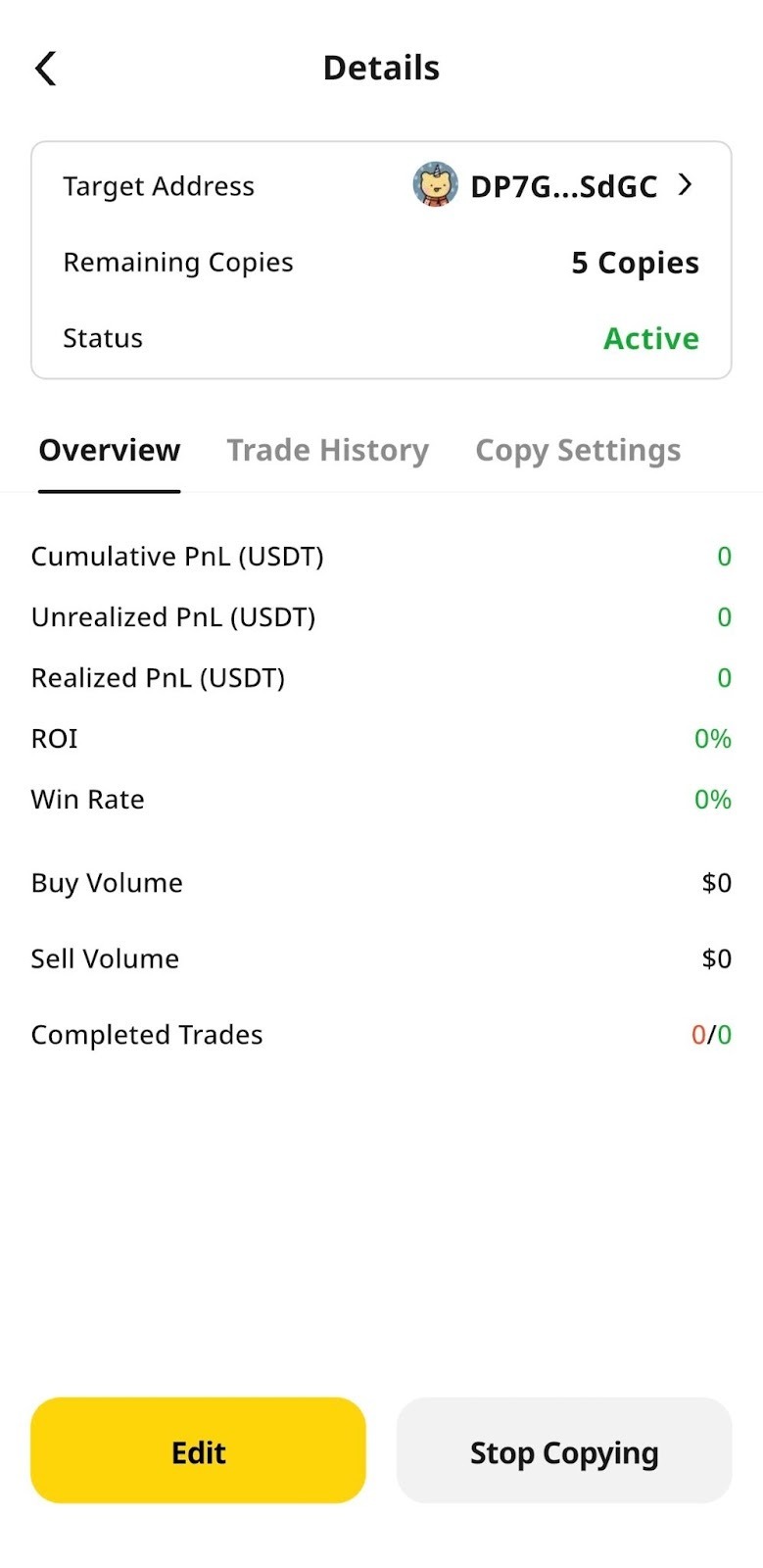Tap the yellow Edit button

coord(198,1450)
